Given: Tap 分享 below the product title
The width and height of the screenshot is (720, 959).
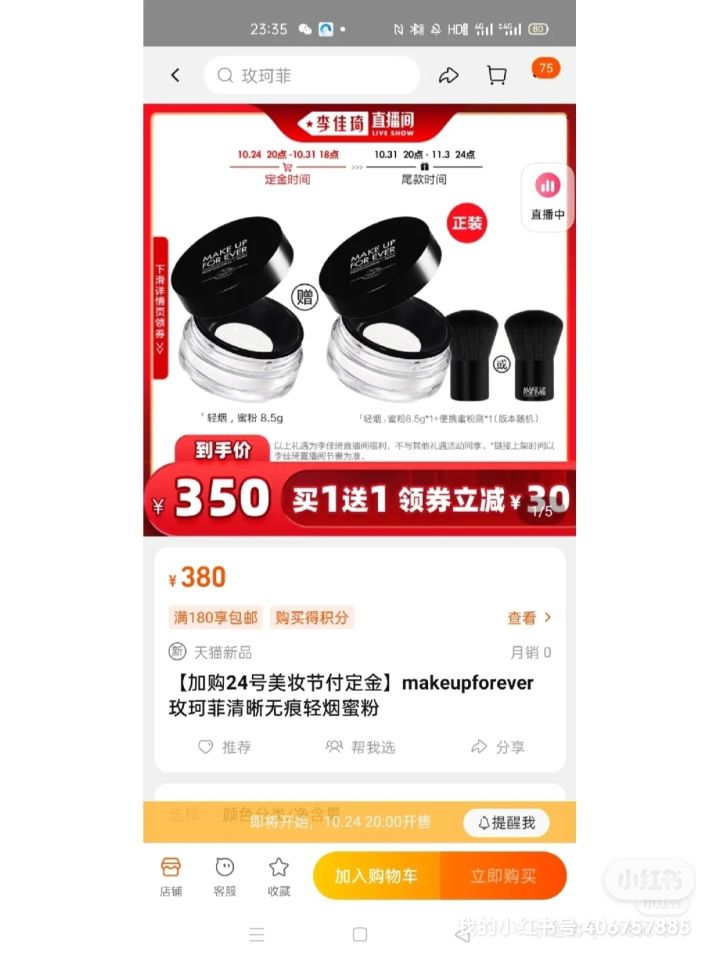Looking at the screenshot, I should pyautogui.click(x=497, y=746).
